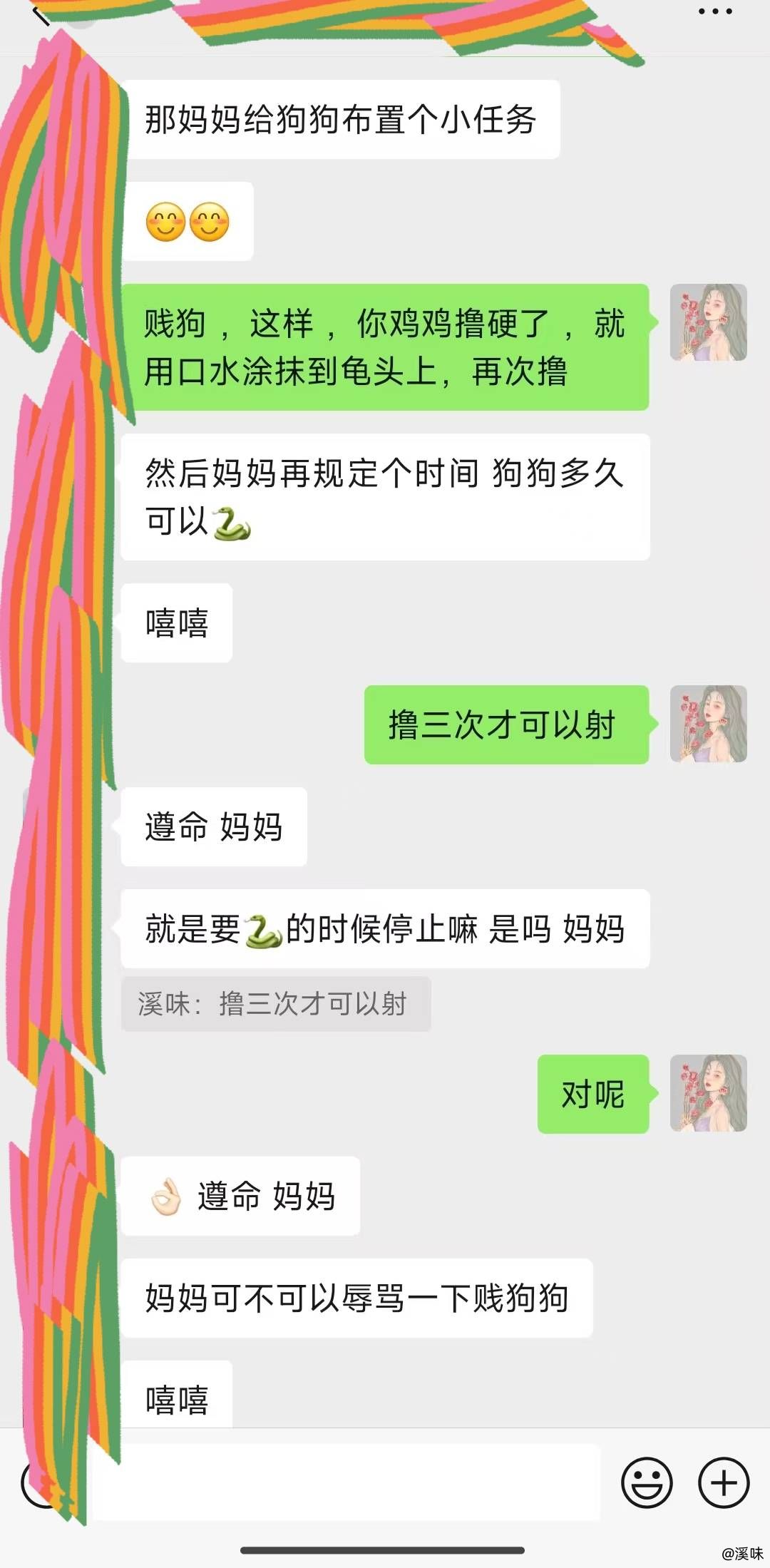The height and width of the screenshot is (1568, 770).
Task: Open the emoji sticker picker
Action: [x=647, y=1483]
